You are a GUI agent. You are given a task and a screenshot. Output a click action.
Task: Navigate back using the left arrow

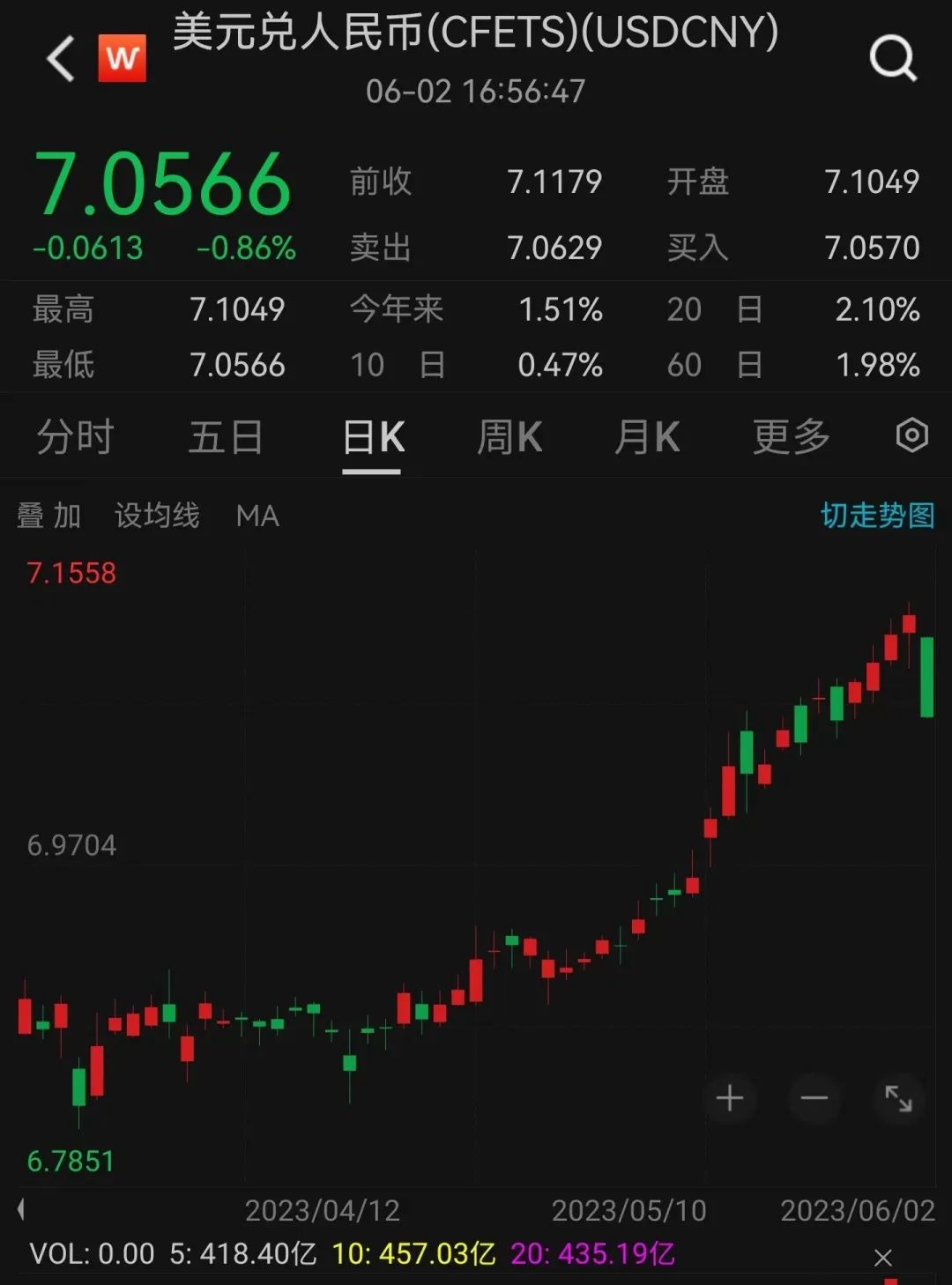click(58, 58)
